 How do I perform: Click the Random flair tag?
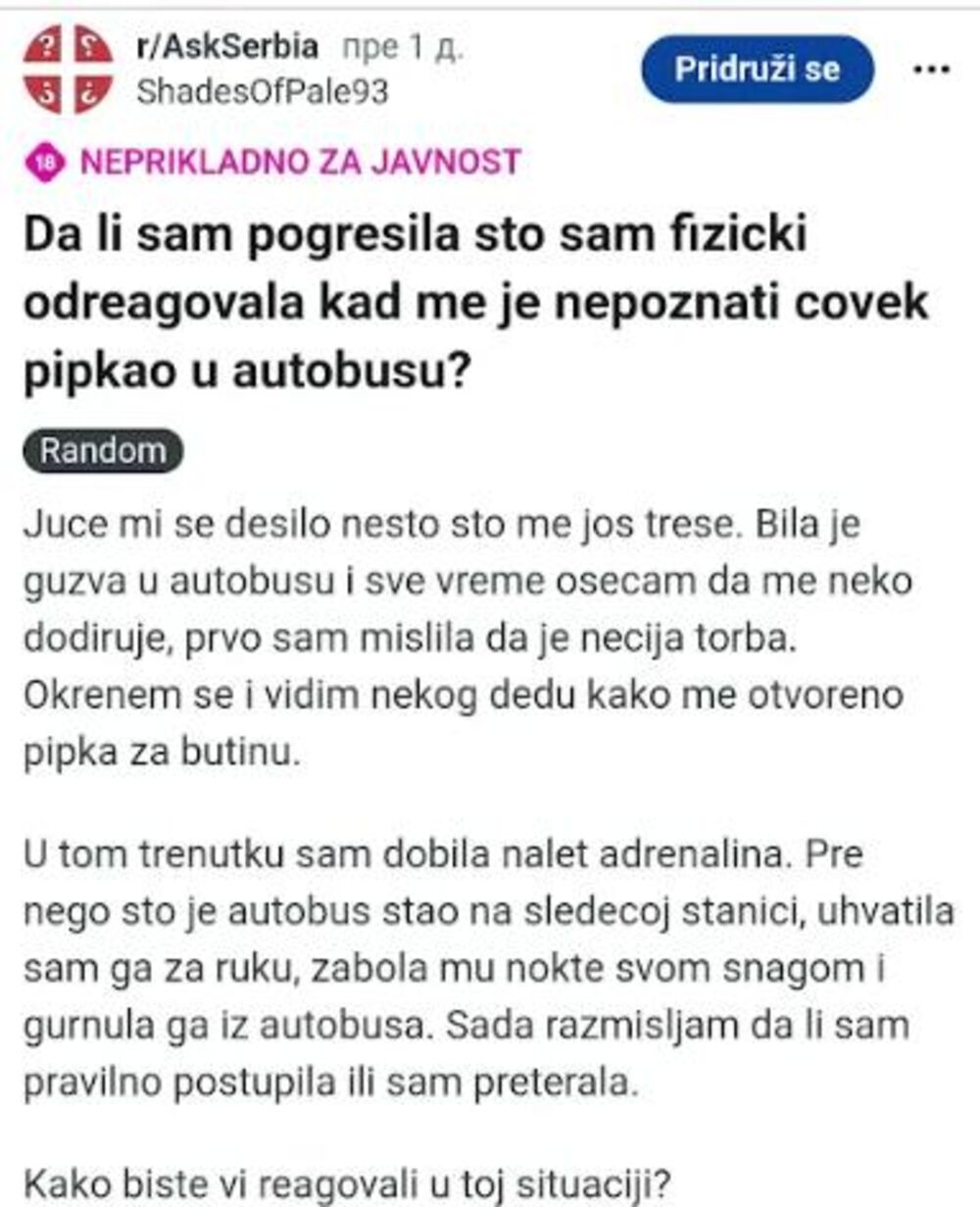(x=101, y=451)
